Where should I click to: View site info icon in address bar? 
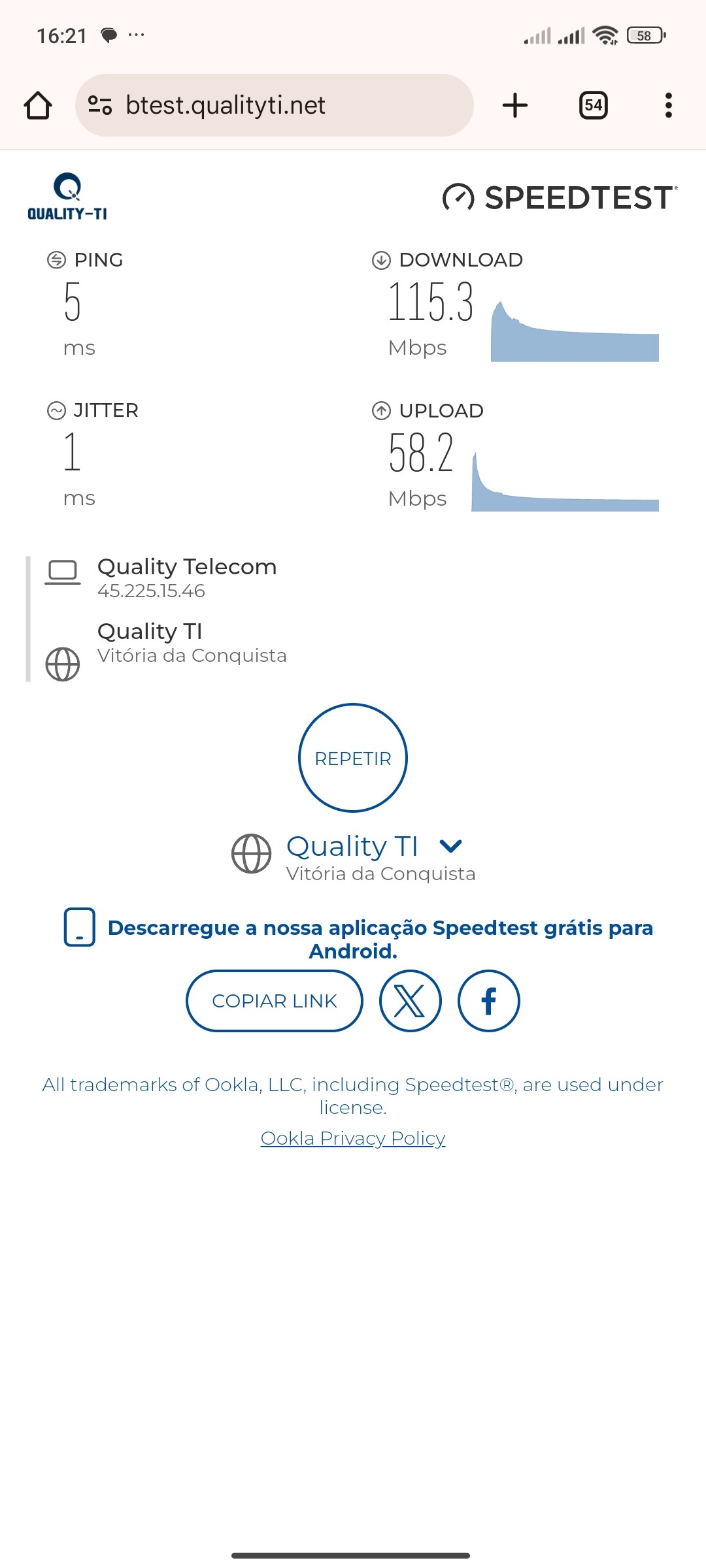(x=100, y=105)
